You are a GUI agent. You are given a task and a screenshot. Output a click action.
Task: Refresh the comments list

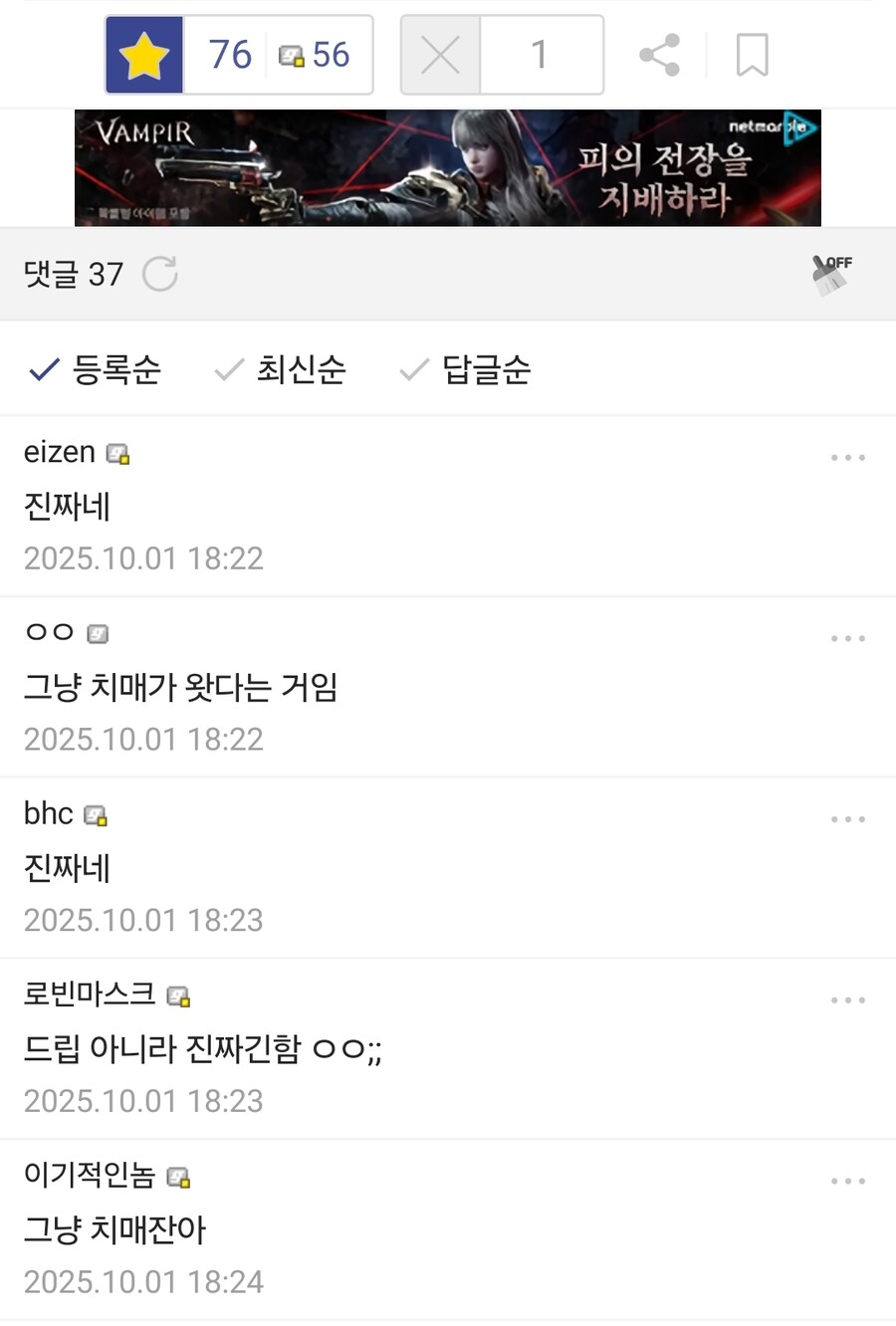159,274
